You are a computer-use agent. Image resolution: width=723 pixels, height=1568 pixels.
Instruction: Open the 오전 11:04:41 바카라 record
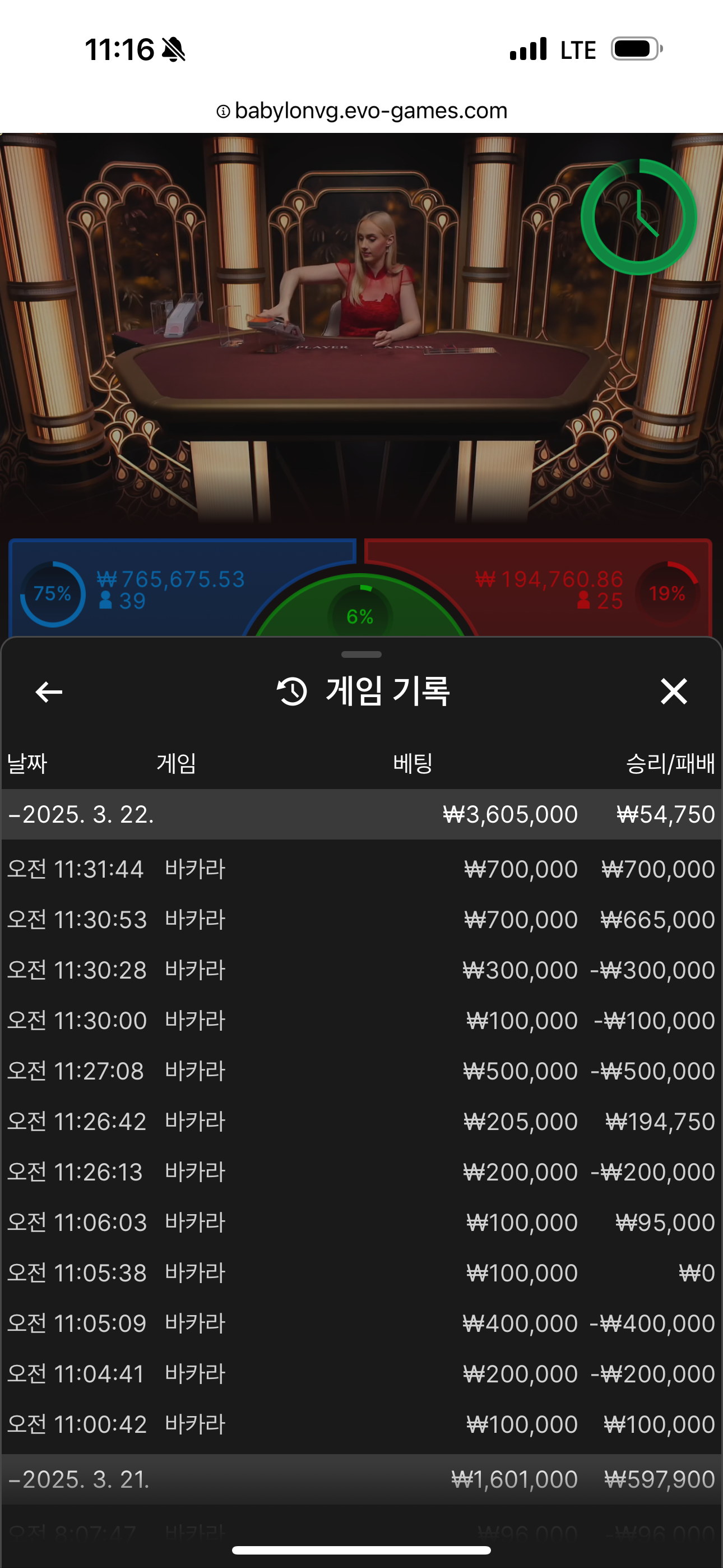click(360, 1375)
